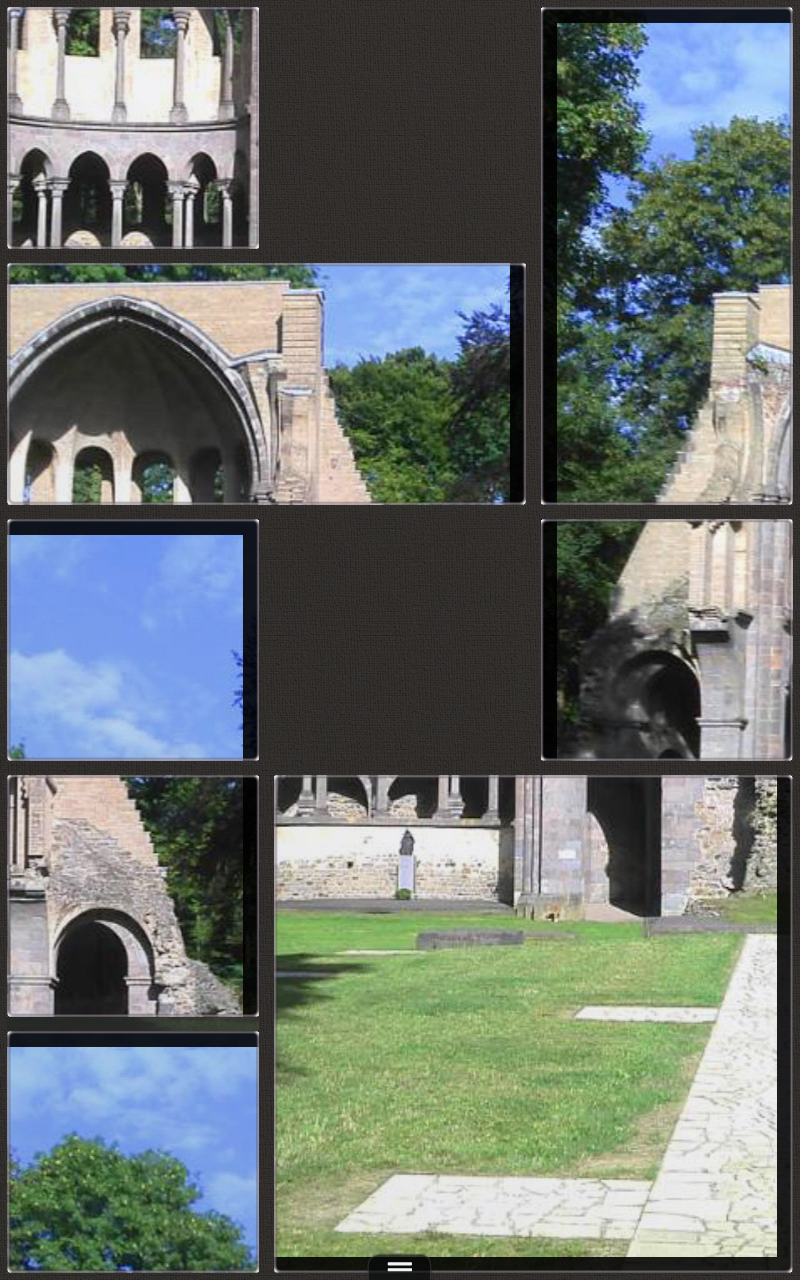800x1280 pixels.
Task: Tap the tall tile with trees and sky
Action: click(667, 256)
